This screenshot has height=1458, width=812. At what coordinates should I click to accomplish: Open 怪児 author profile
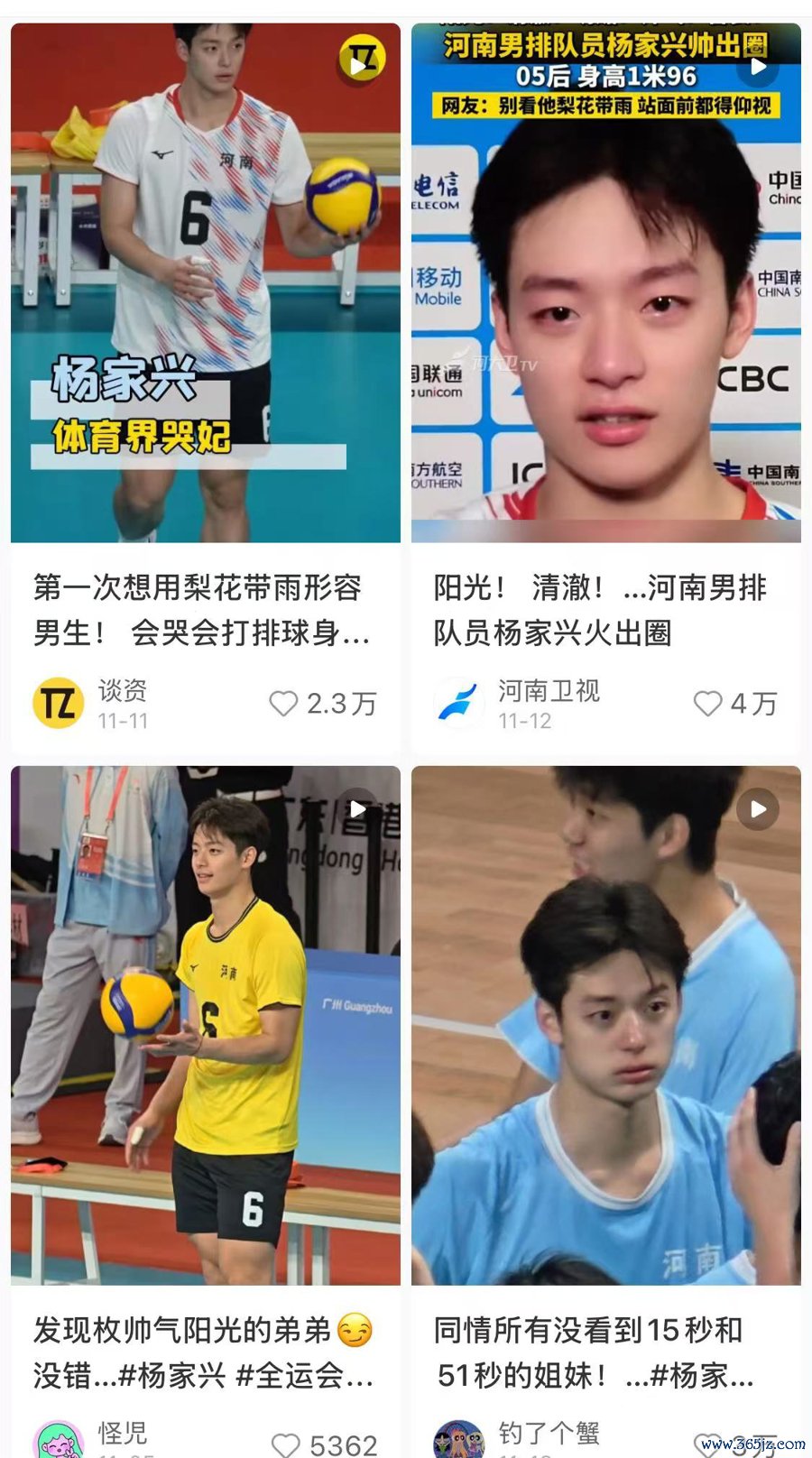point(59,1440)
